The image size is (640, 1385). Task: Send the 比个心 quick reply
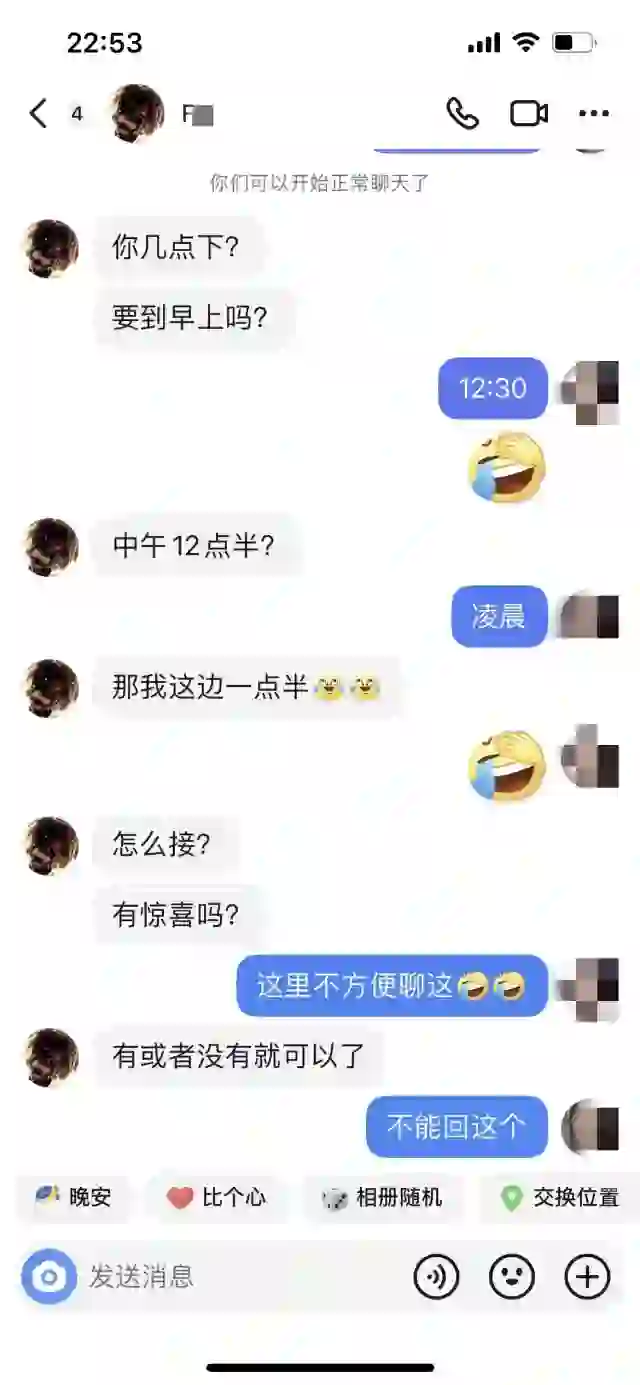pos(216,1197)
